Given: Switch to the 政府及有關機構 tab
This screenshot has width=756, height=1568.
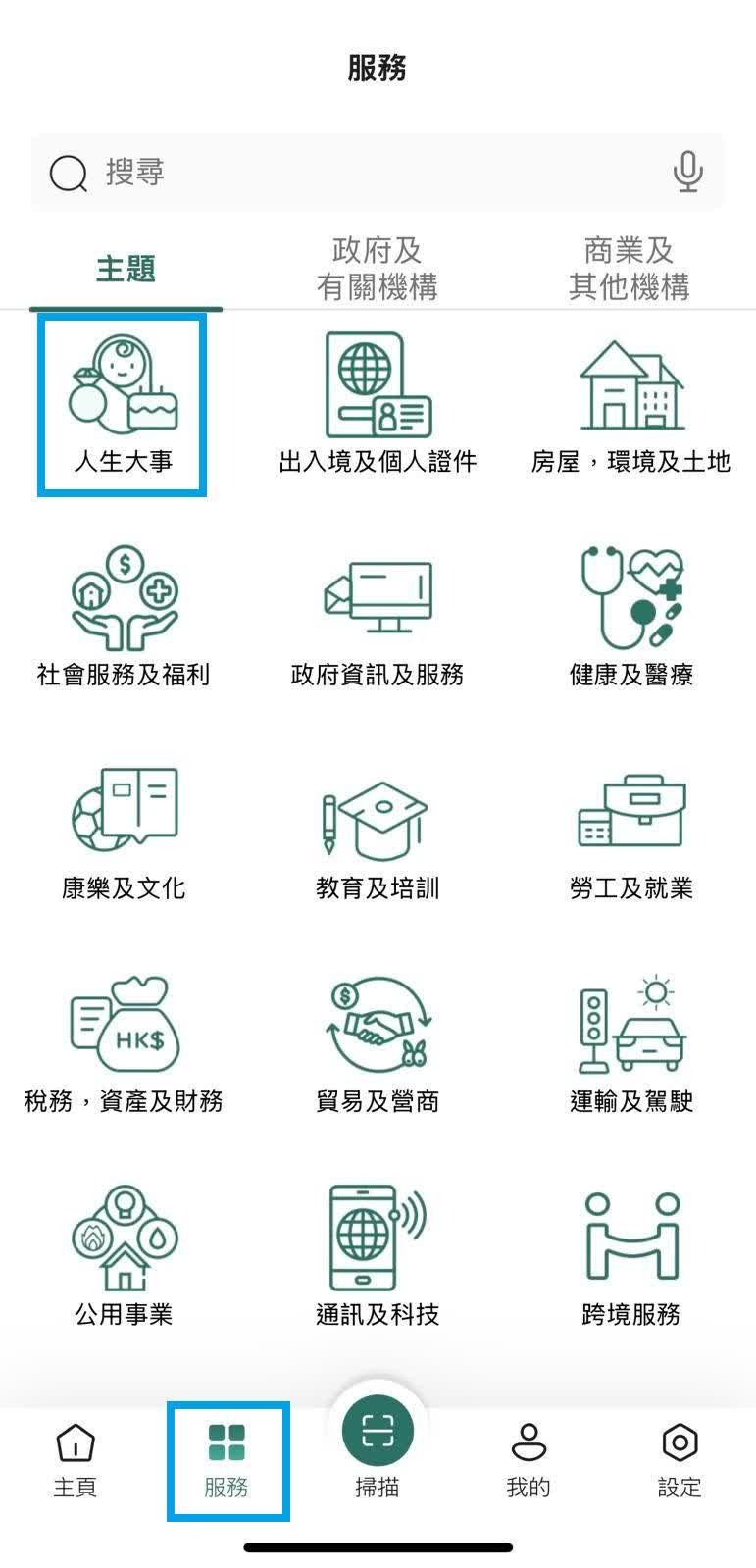Looking at the screenshot, I should click(x=377, y=269).
